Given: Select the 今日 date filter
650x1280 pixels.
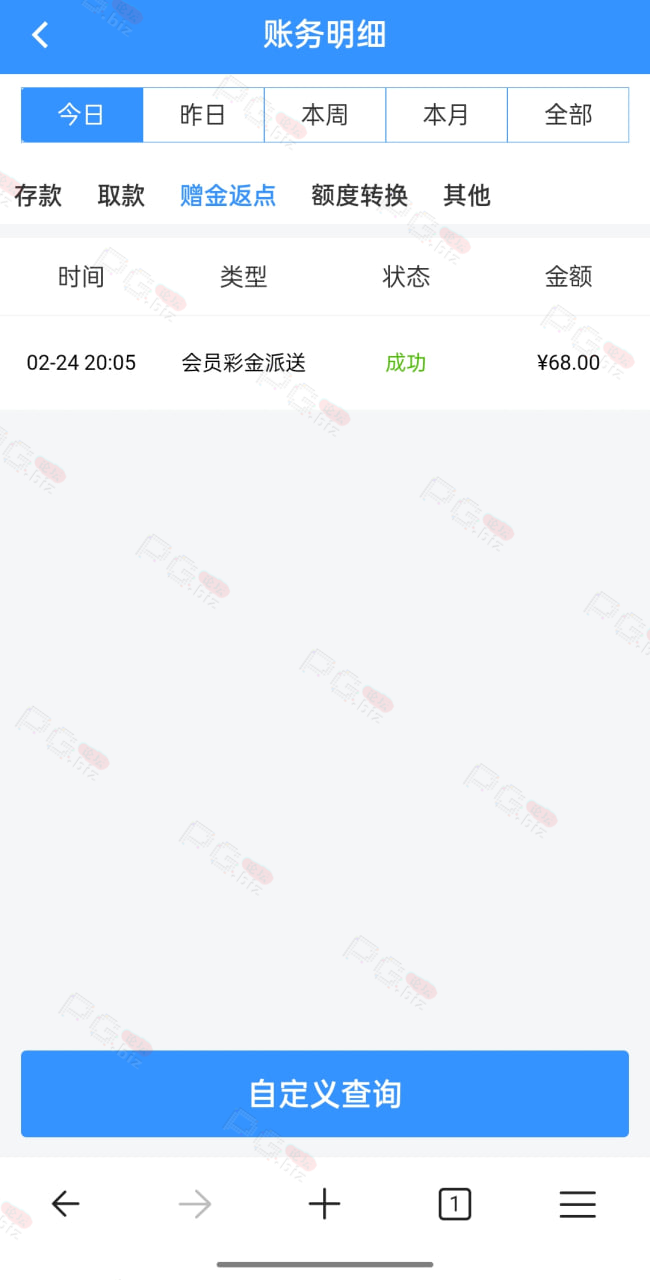Looking at the screenshot, I should (82, 115).
